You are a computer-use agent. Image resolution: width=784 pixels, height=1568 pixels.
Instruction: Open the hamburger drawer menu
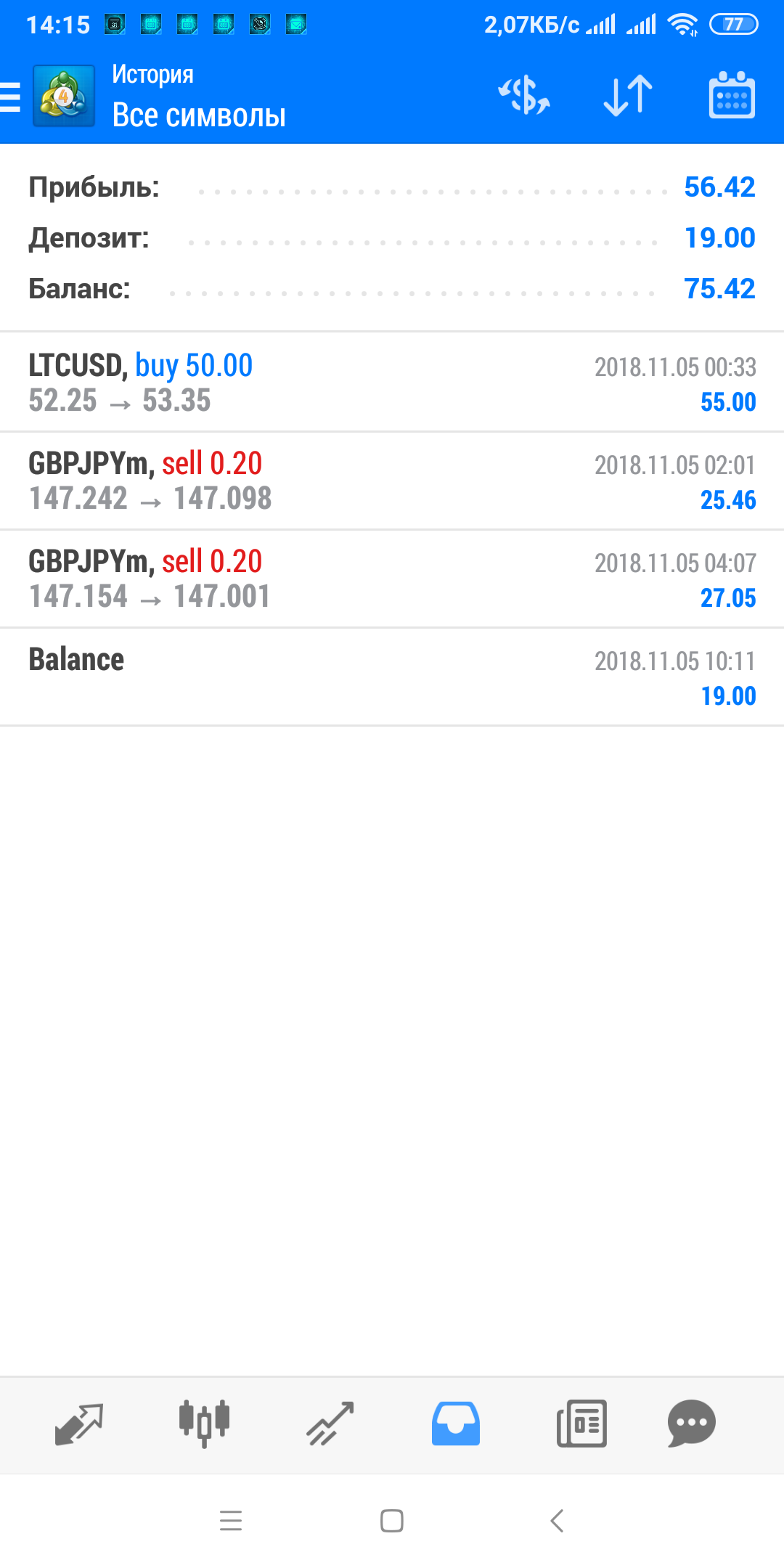click(10, 97)
